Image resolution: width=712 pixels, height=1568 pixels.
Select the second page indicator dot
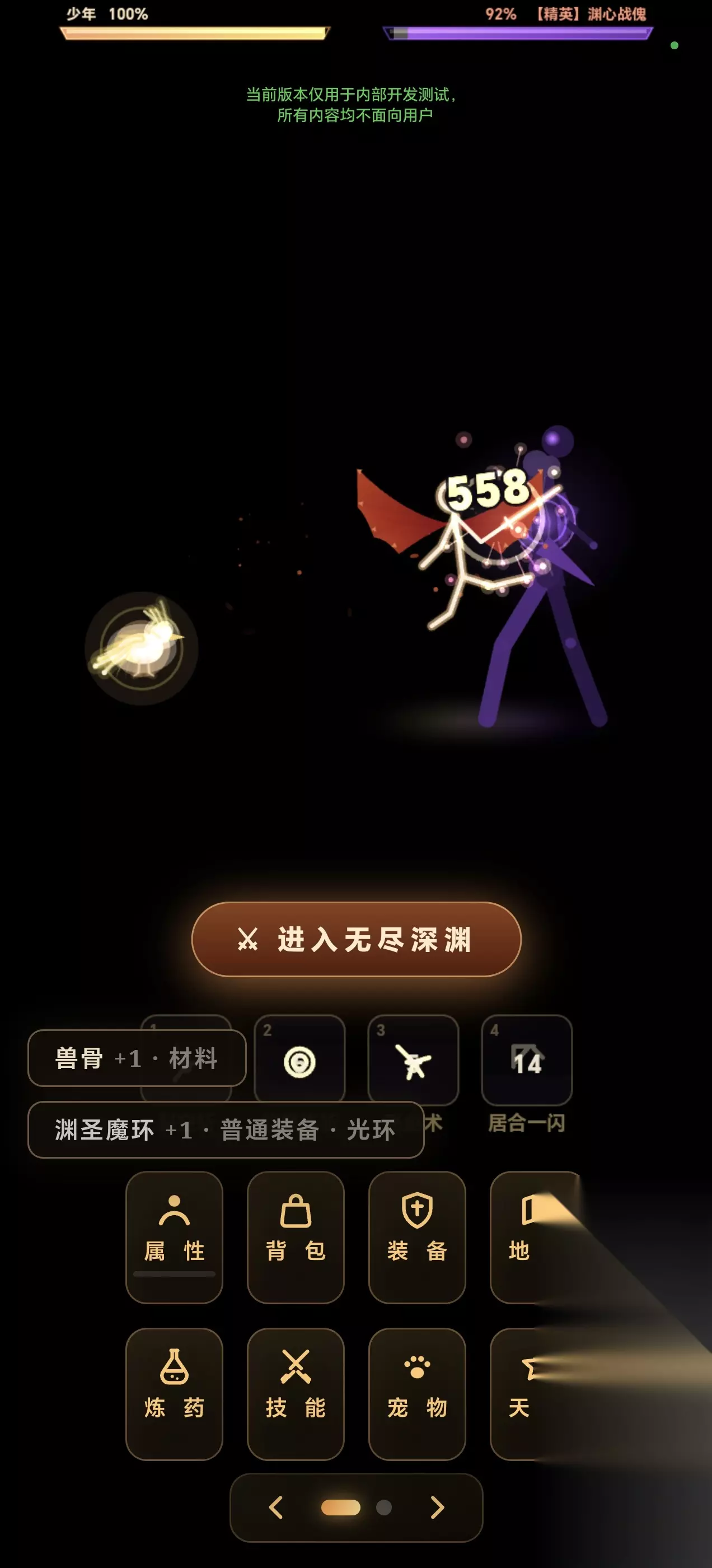coord(384,1507)
